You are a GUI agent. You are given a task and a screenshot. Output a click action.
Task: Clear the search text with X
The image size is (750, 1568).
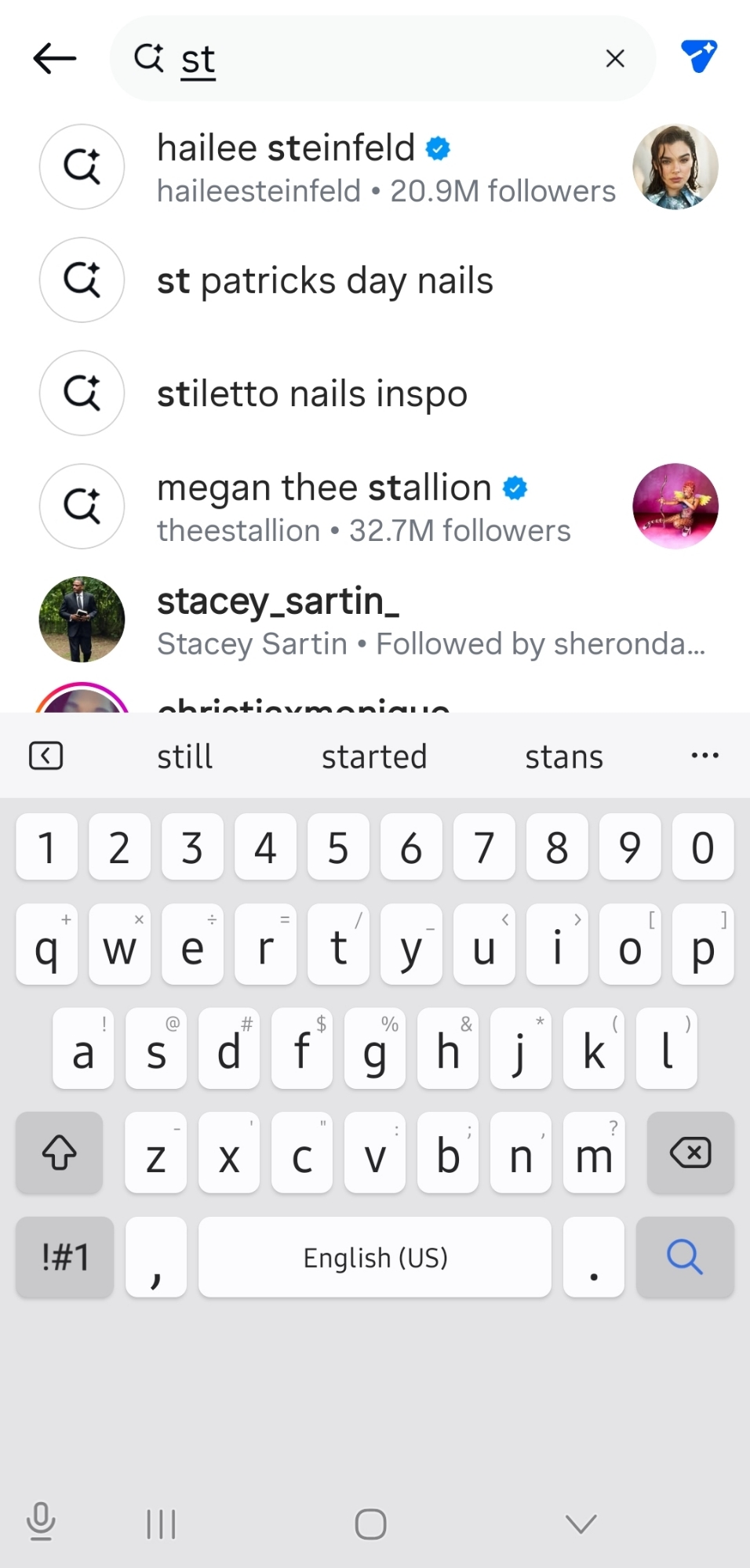coord(615,59)
